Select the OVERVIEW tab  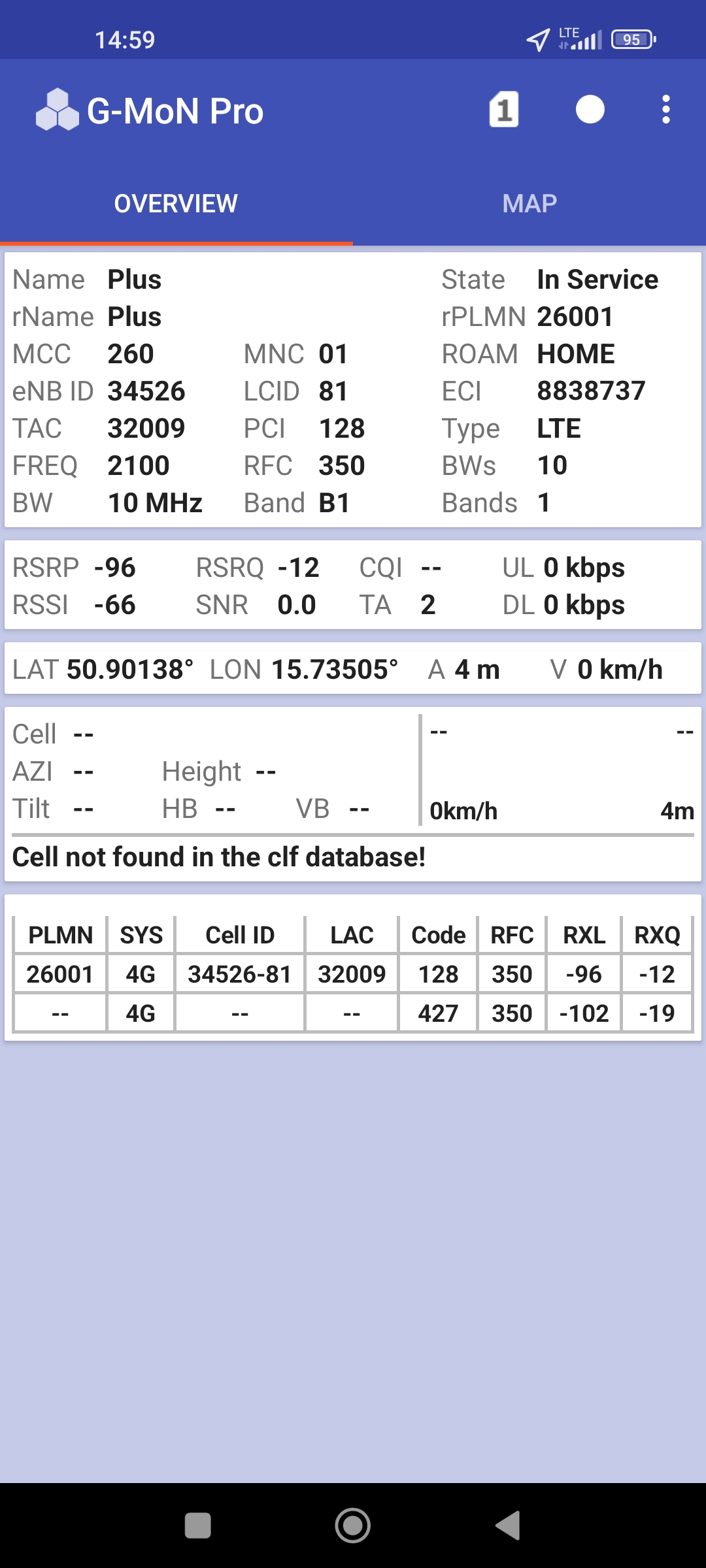coord(176,204)
